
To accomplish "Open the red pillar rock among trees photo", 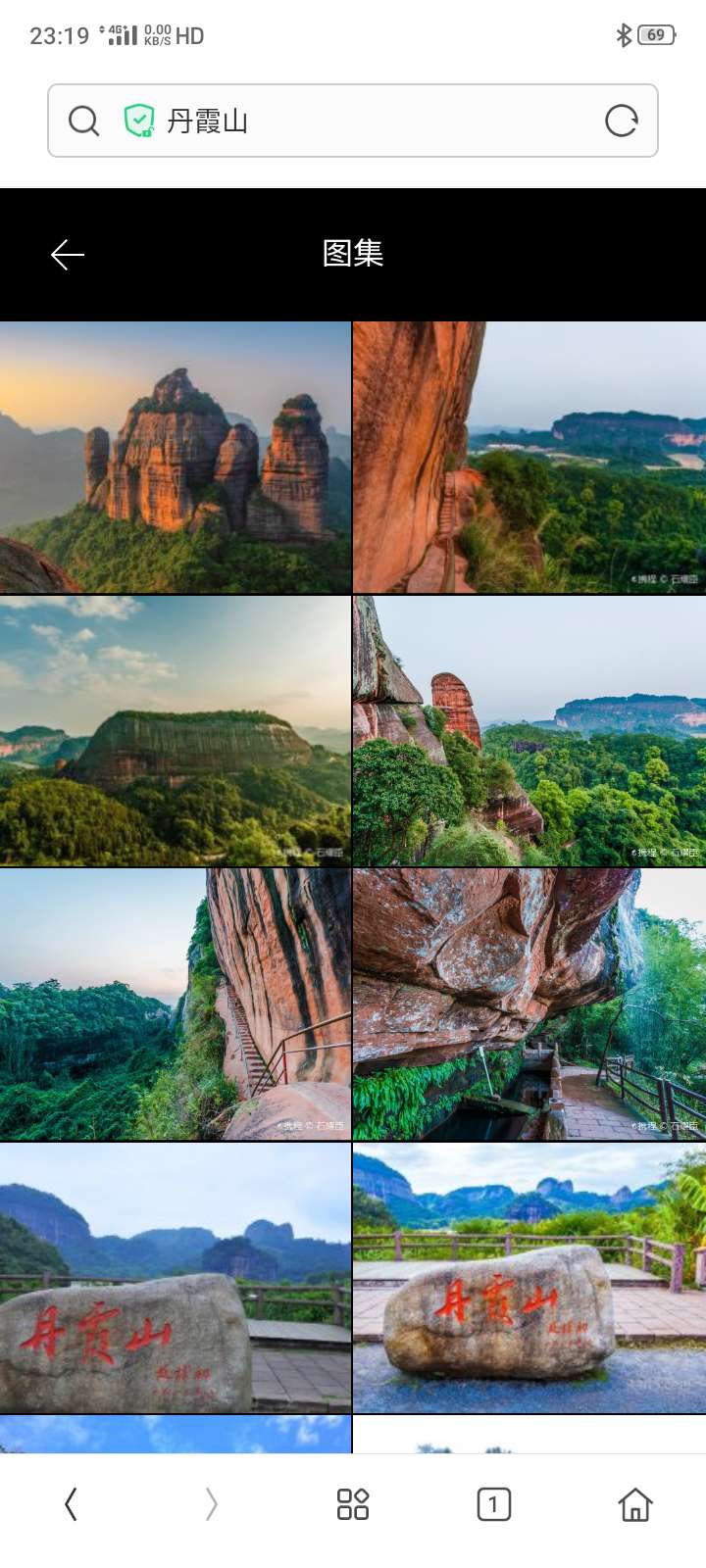I will 529,731.
